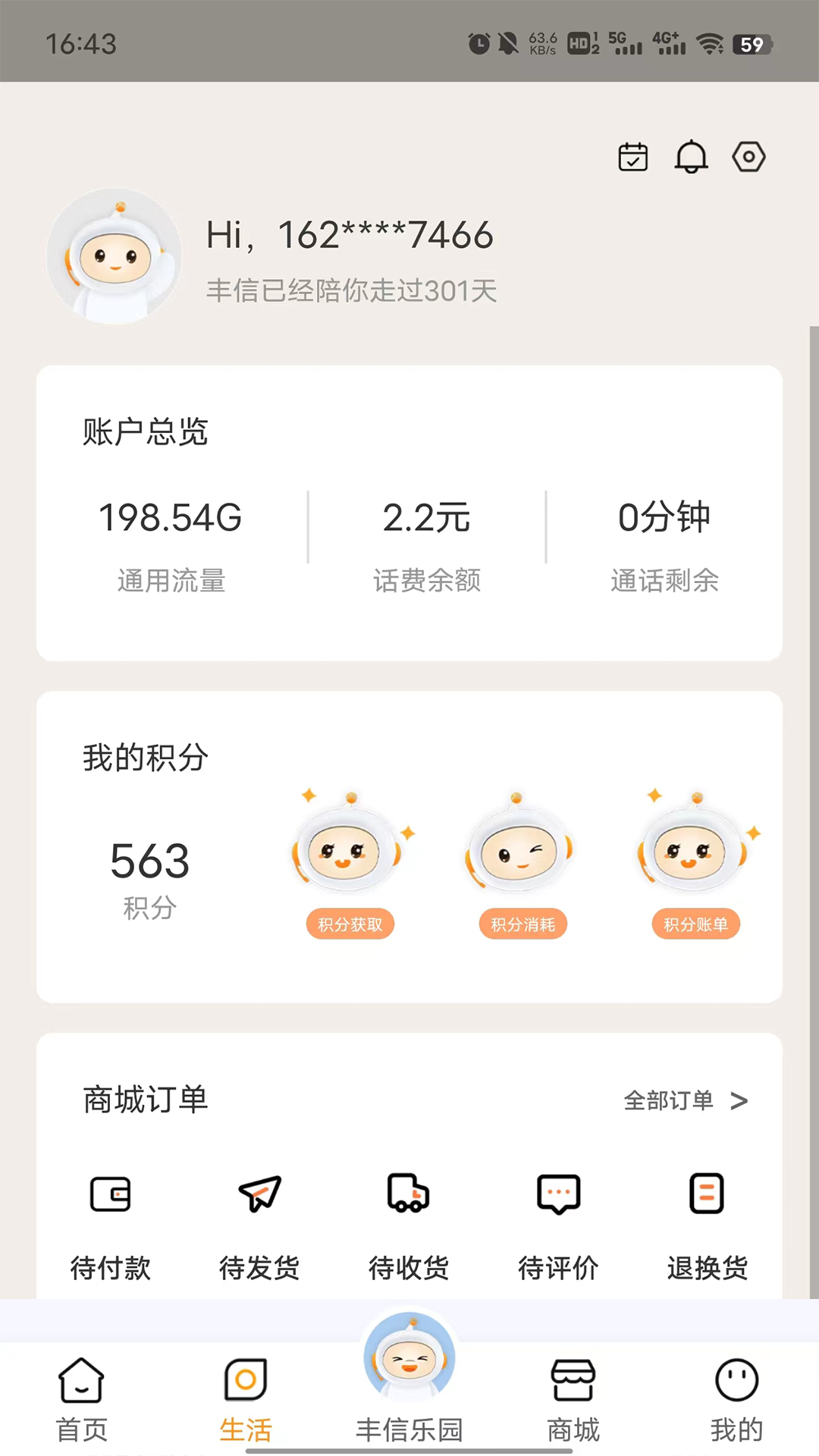Select the 生活 tab

pyautogui.click(x=246, y=1399)
